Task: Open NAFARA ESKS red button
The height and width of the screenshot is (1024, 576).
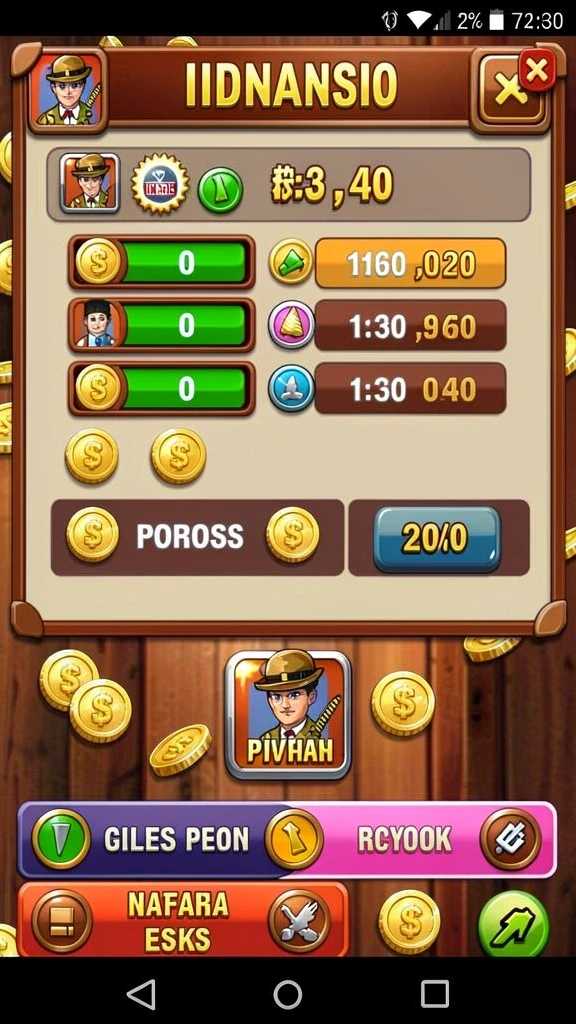Action: [183, 921]
